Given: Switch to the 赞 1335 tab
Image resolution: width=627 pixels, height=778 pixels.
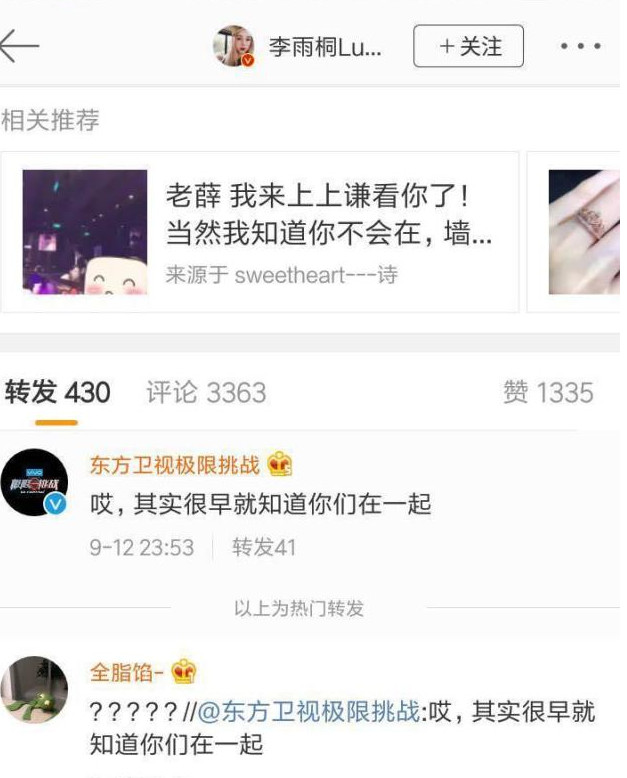Looking at the screenshot, I should (x=548, y=393).
